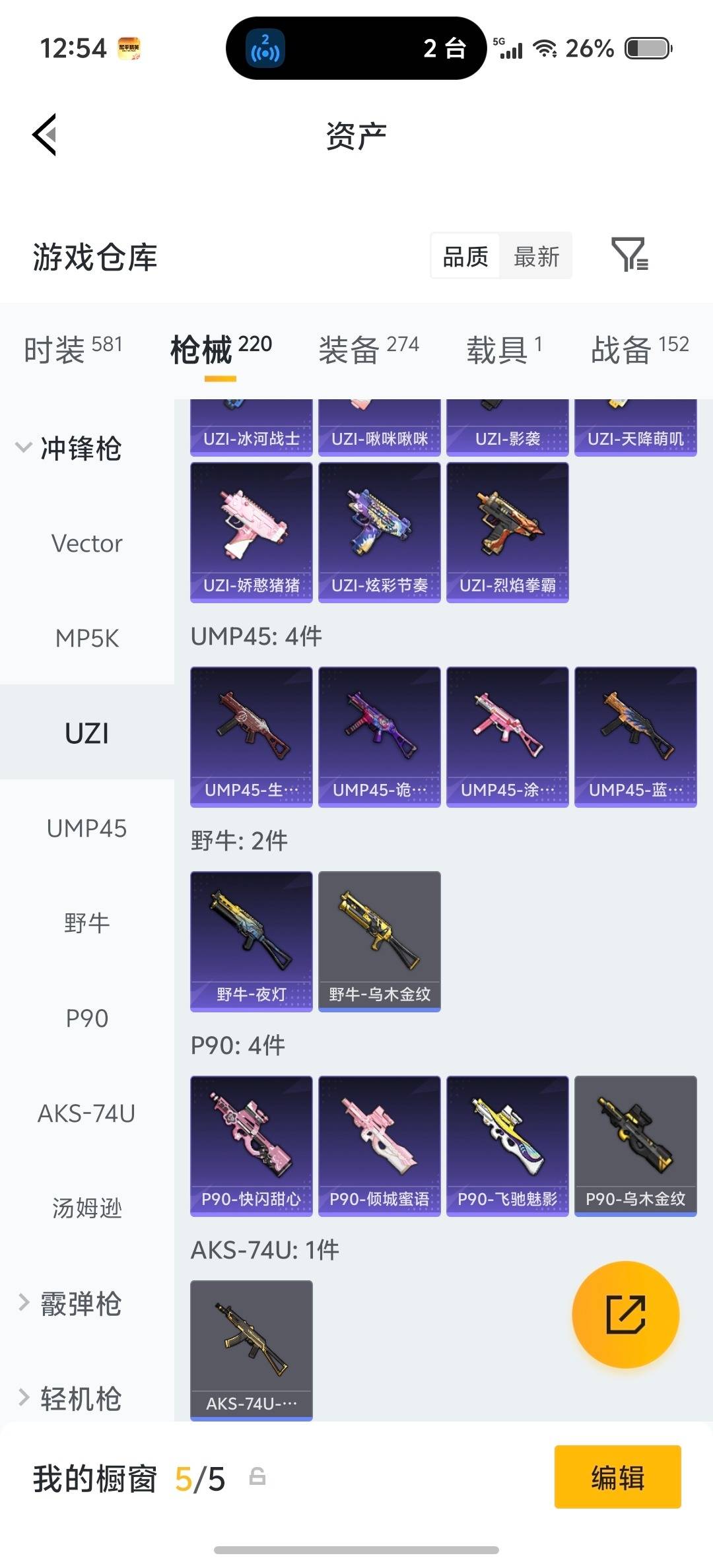Tap the UZI-娇憨猪猪 skin thumbnail

251,531
